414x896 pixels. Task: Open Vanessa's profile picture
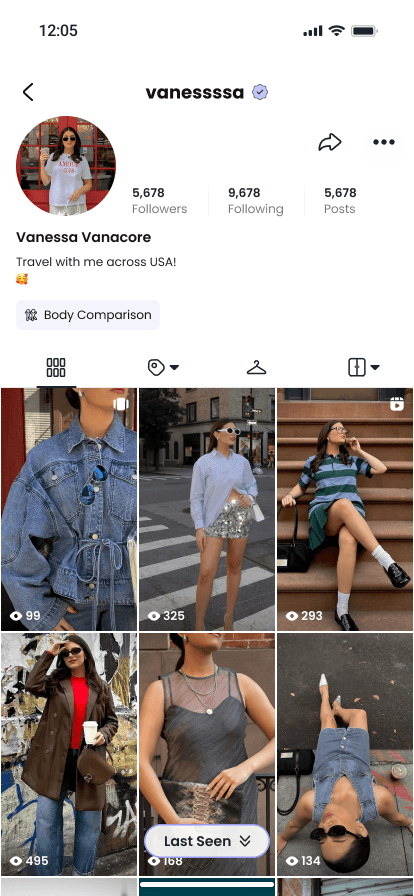pos(66,166)
